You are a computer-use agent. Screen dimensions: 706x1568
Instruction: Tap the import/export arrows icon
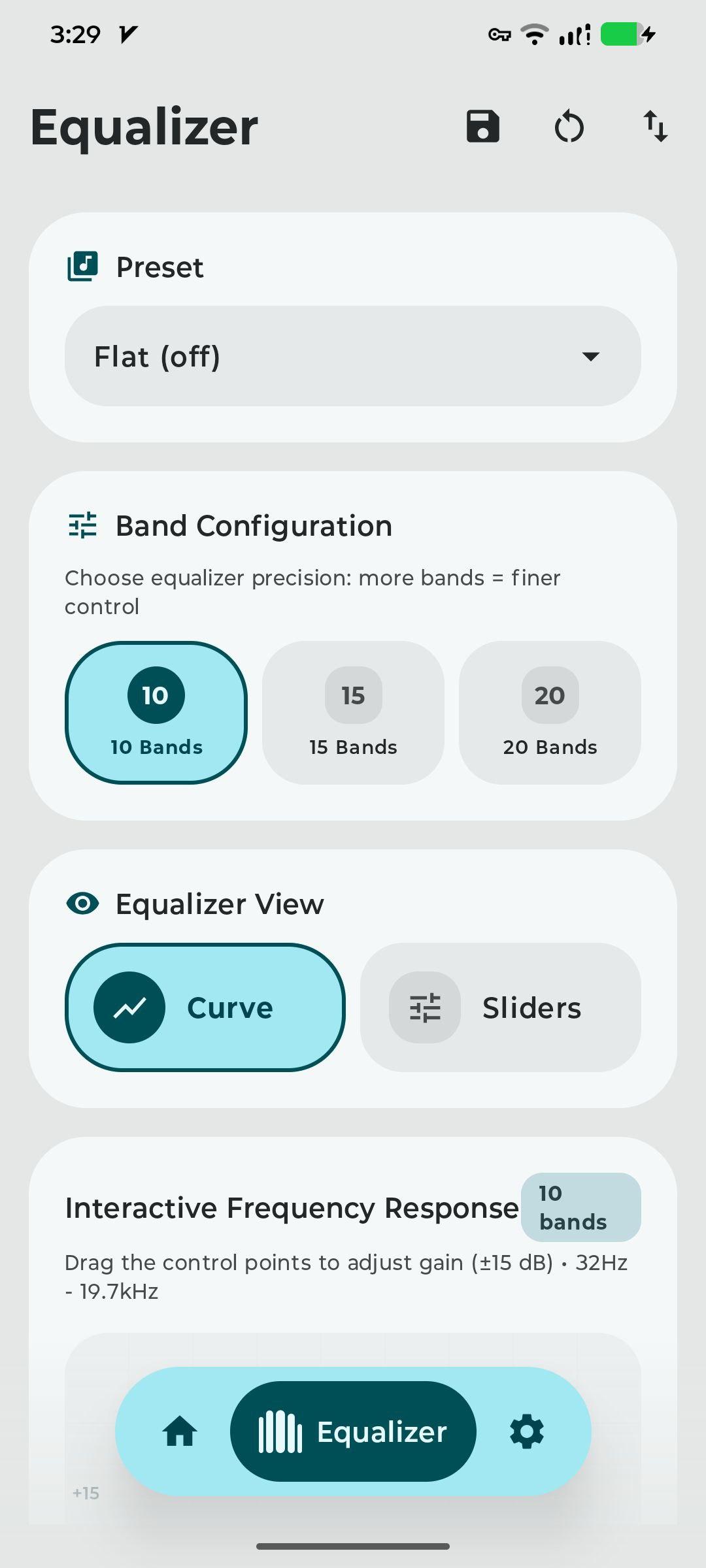click(655, 126)
